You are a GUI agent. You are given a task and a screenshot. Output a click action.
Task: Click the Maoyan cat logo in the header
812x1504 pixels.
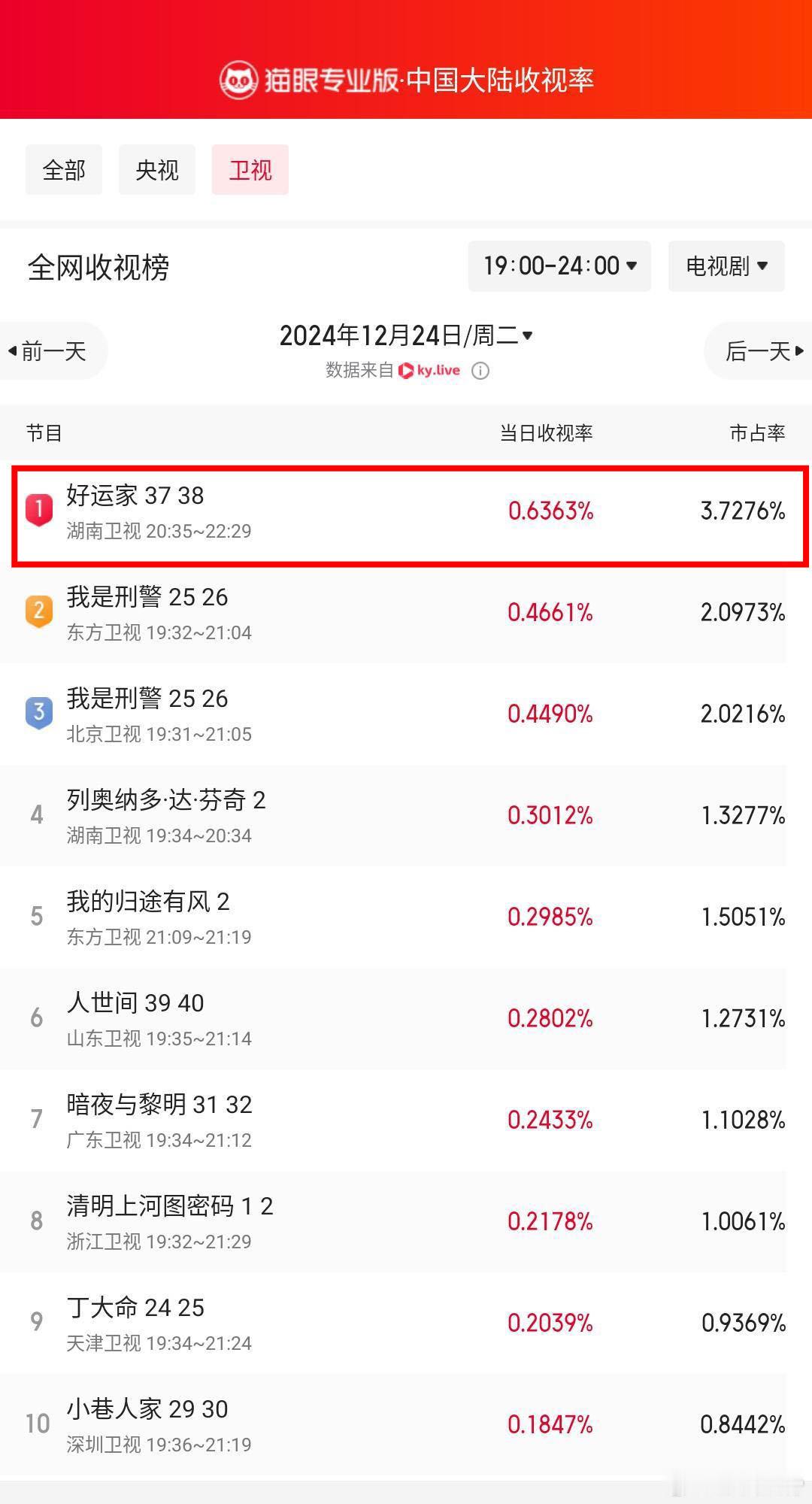tap(238, 80)
